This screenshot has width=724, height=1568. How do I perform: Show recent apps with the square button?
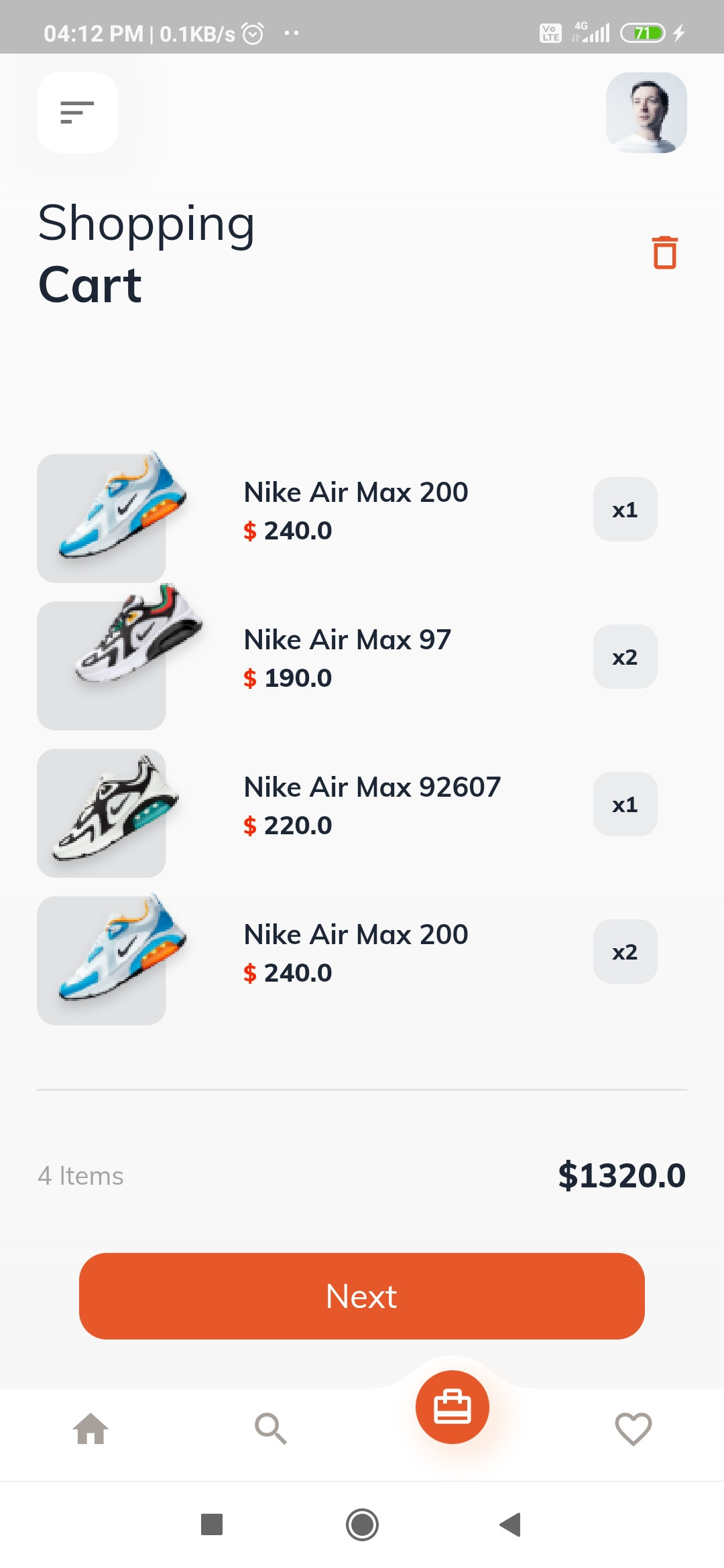click(212, 1524)
